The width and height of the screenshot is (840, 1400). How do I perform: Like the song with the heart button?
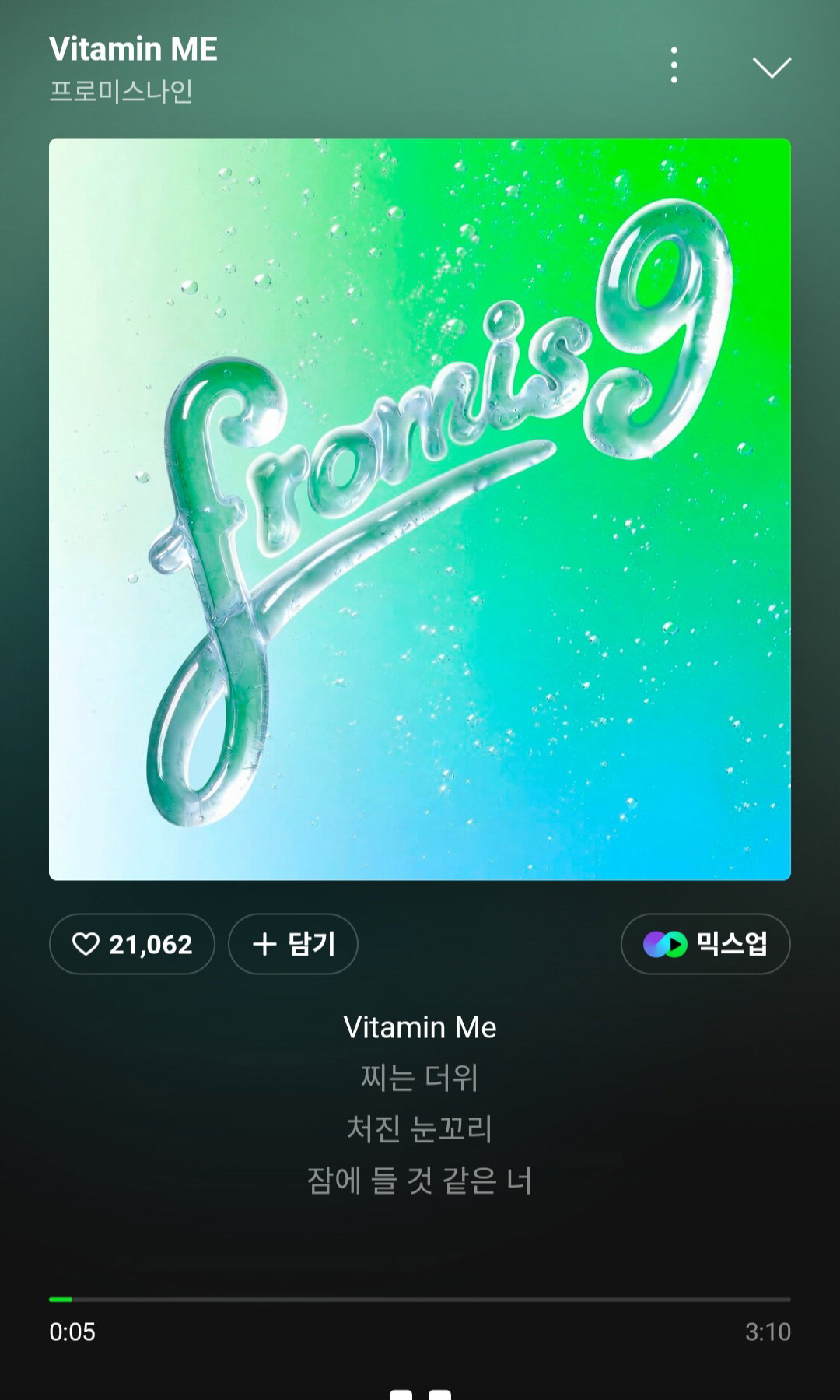tap(132, 944)
